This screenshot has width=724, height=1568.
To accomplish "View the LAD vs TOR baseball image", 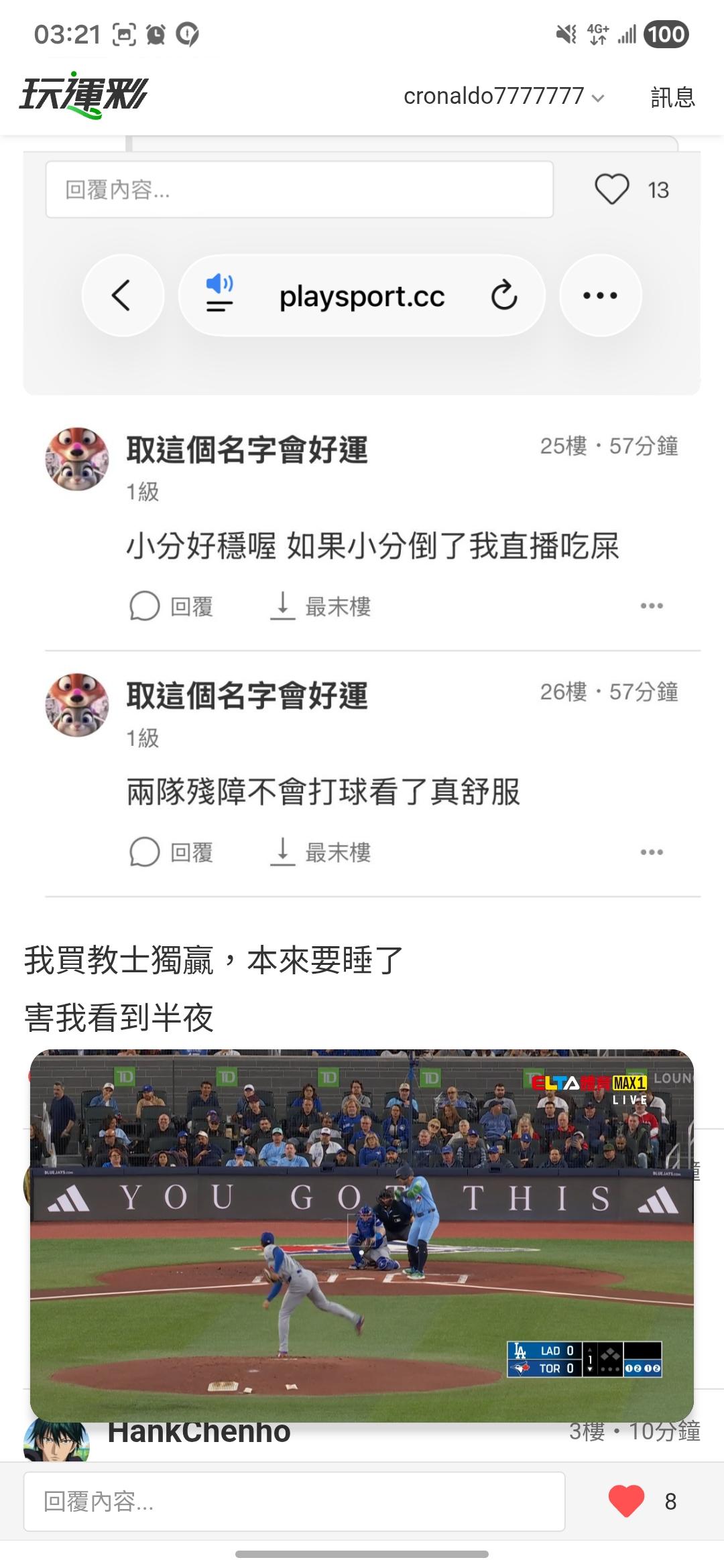I will 362,1235.
